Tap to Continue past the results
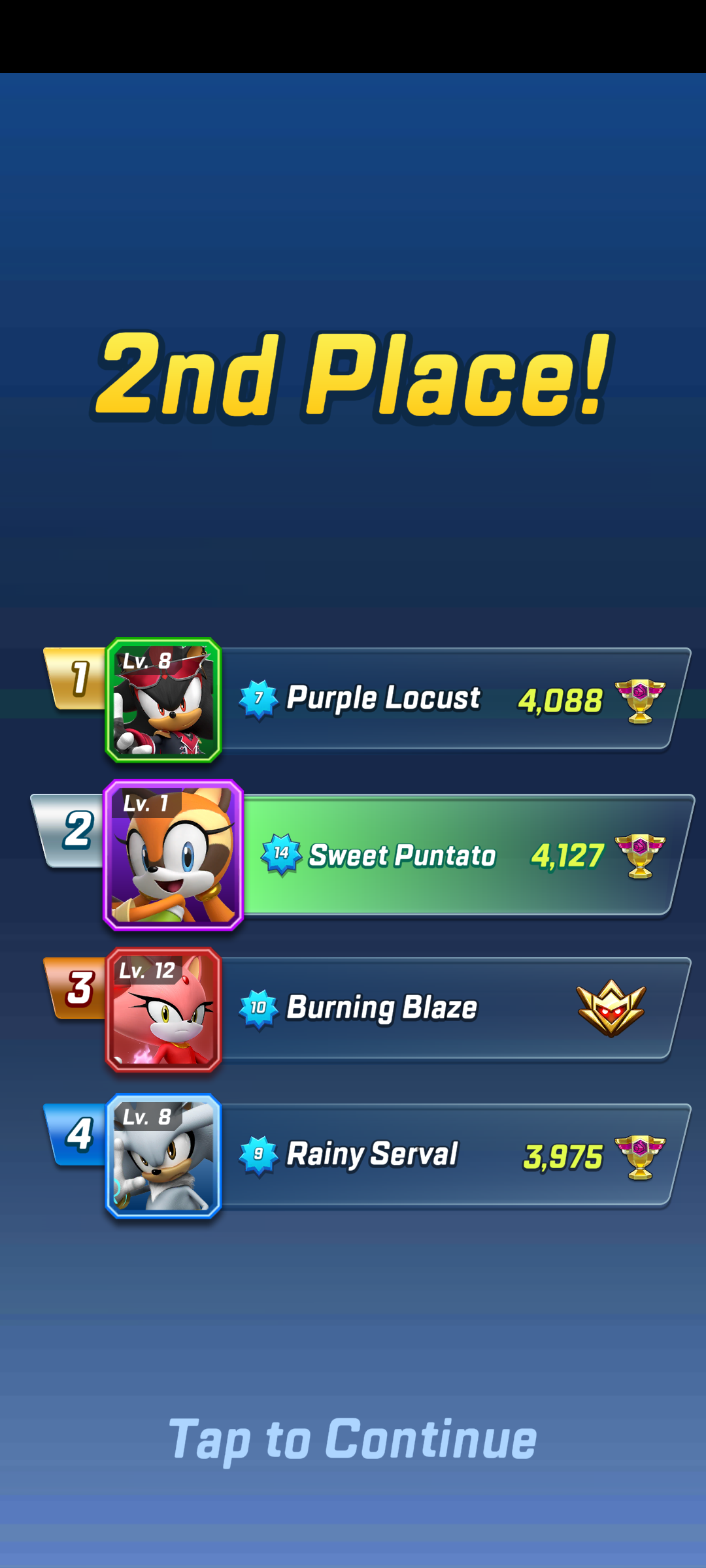This screenshot has height=1568, width=706. coord(353,1440)
